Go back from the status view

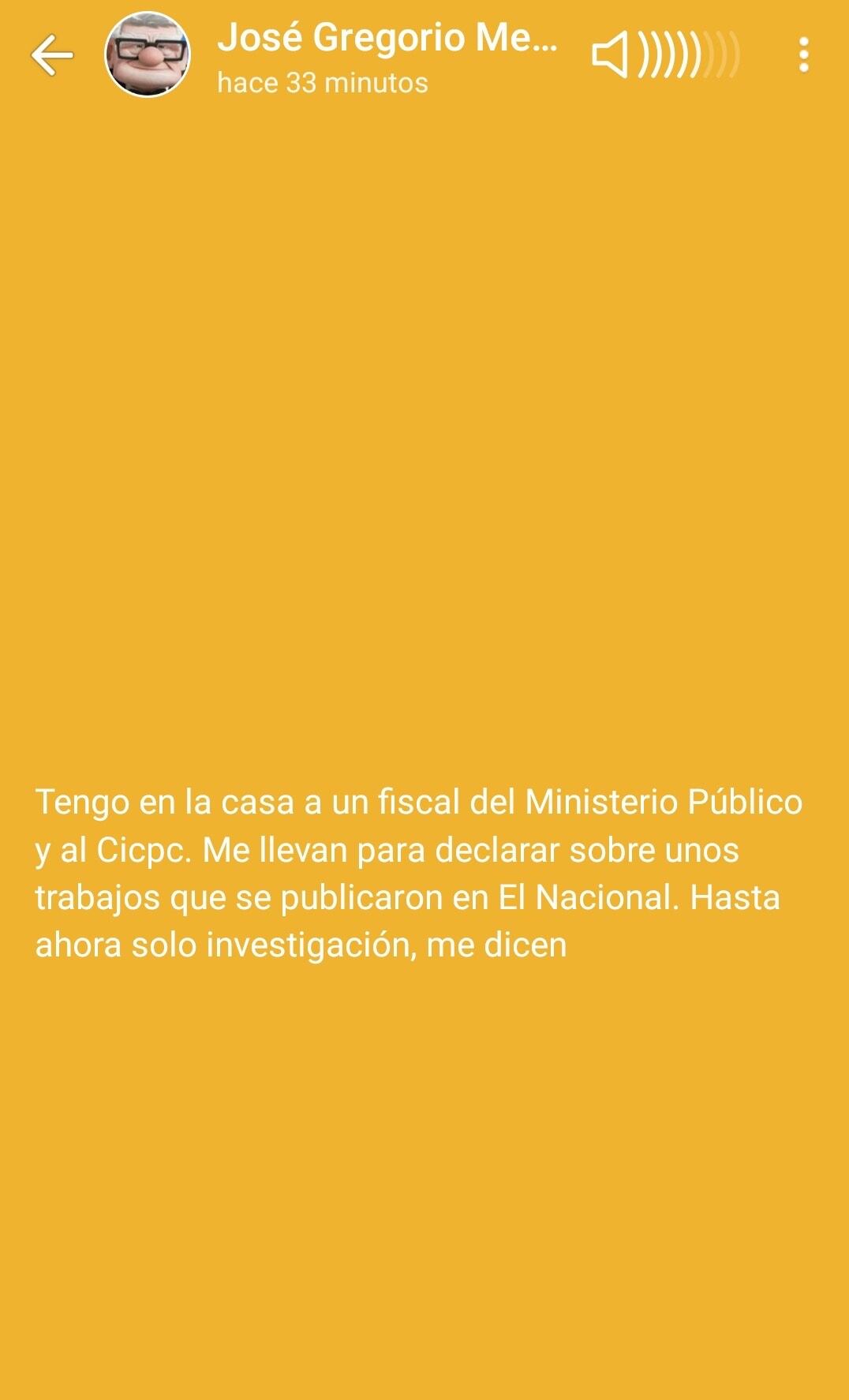click(52, 55)
